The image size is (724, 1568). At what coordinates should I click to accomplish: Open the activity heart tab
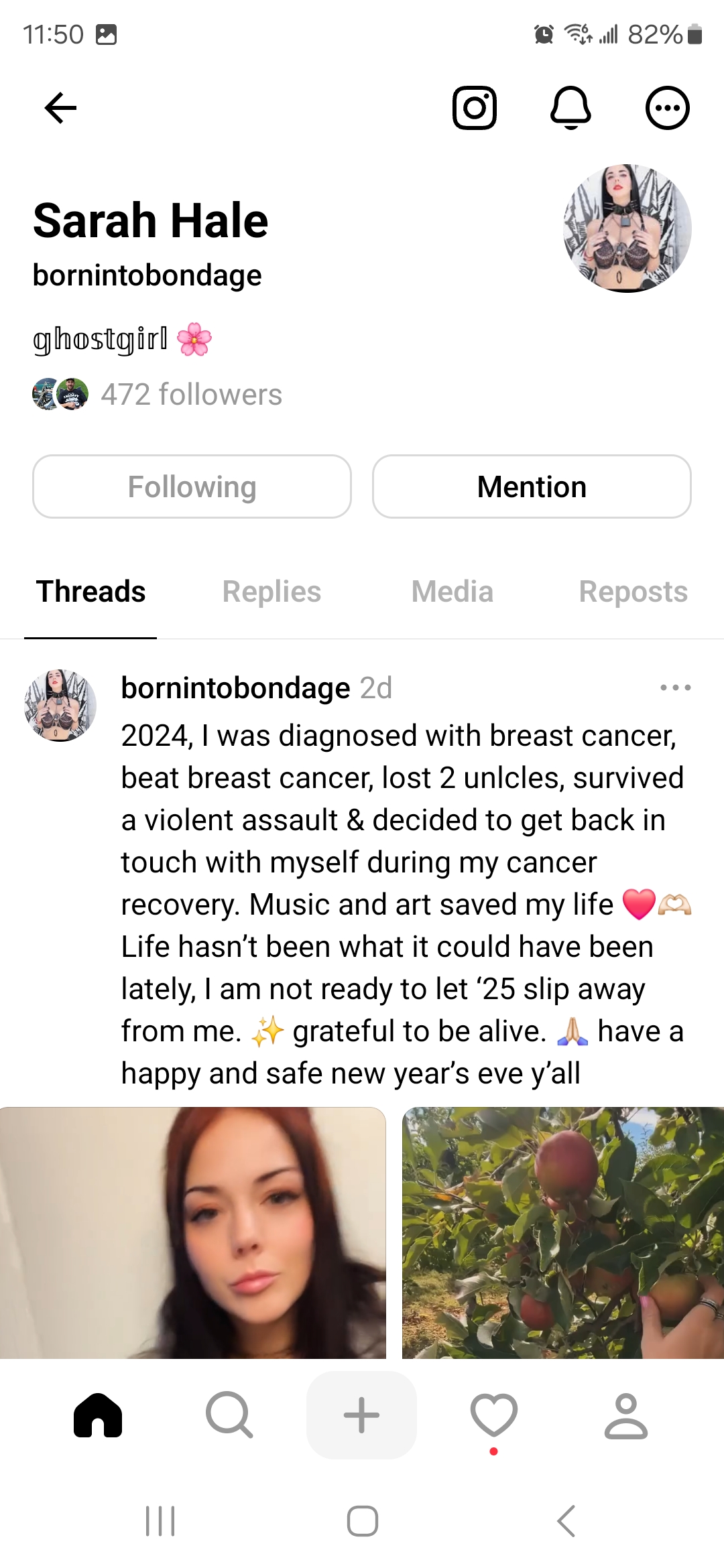pyautogui.click(x=494, y=1415)
